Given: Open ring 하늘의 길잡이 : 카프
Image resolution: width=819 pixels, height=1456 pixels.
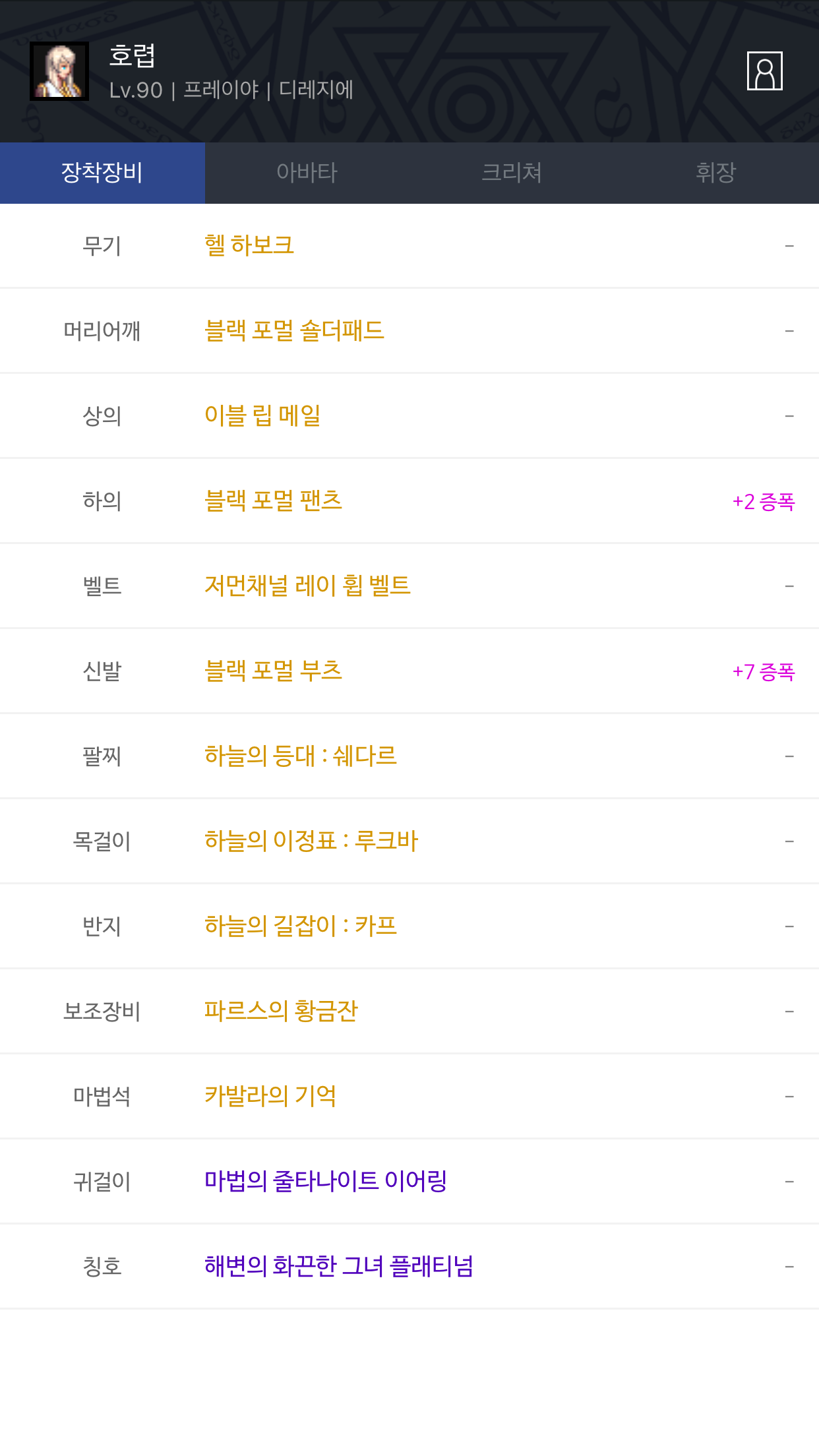Looking at the screenshot, I should 301,926.
